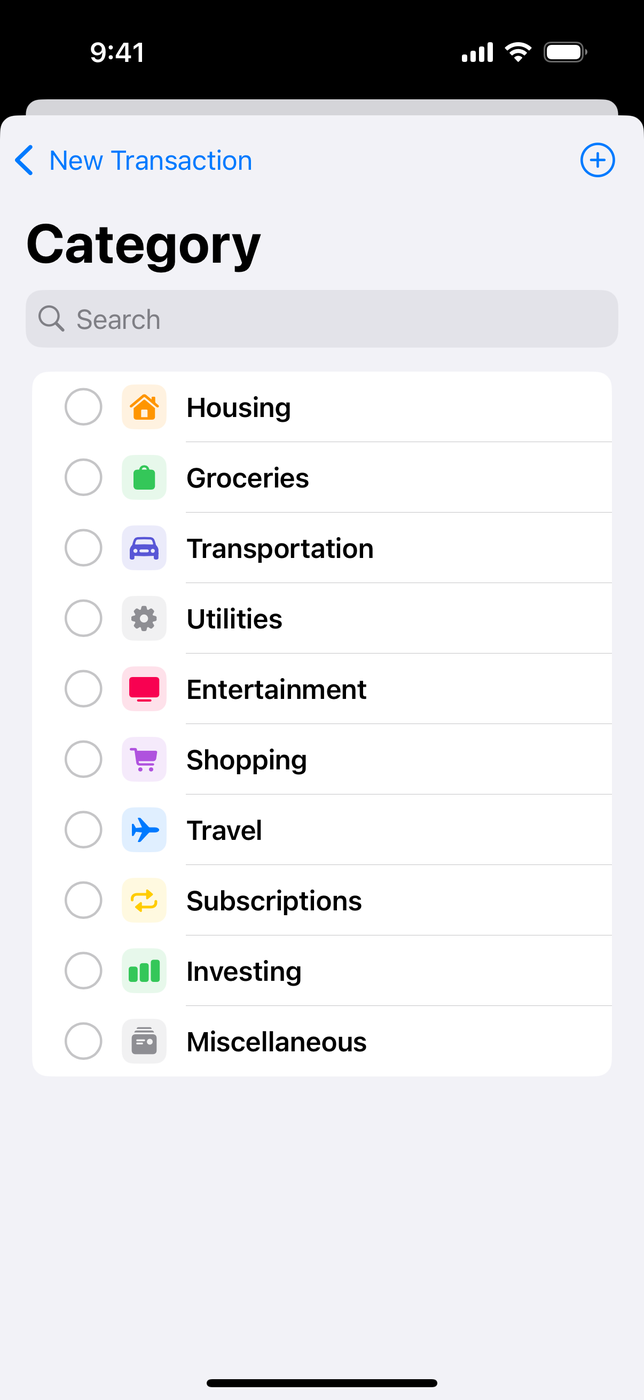Image resolution: width=644 pixels, height=1400 pixels.
Task: Pick the Transportation category
Action: (x=322, y=548)
